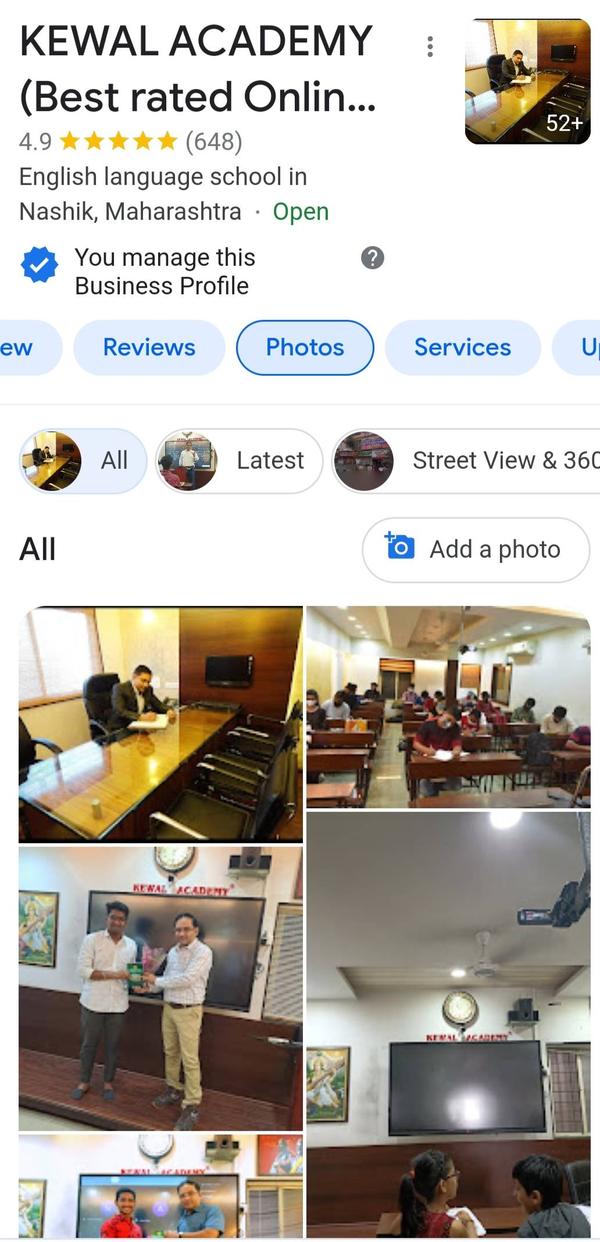Open the business photo thumbnail showing 52+

527,81
